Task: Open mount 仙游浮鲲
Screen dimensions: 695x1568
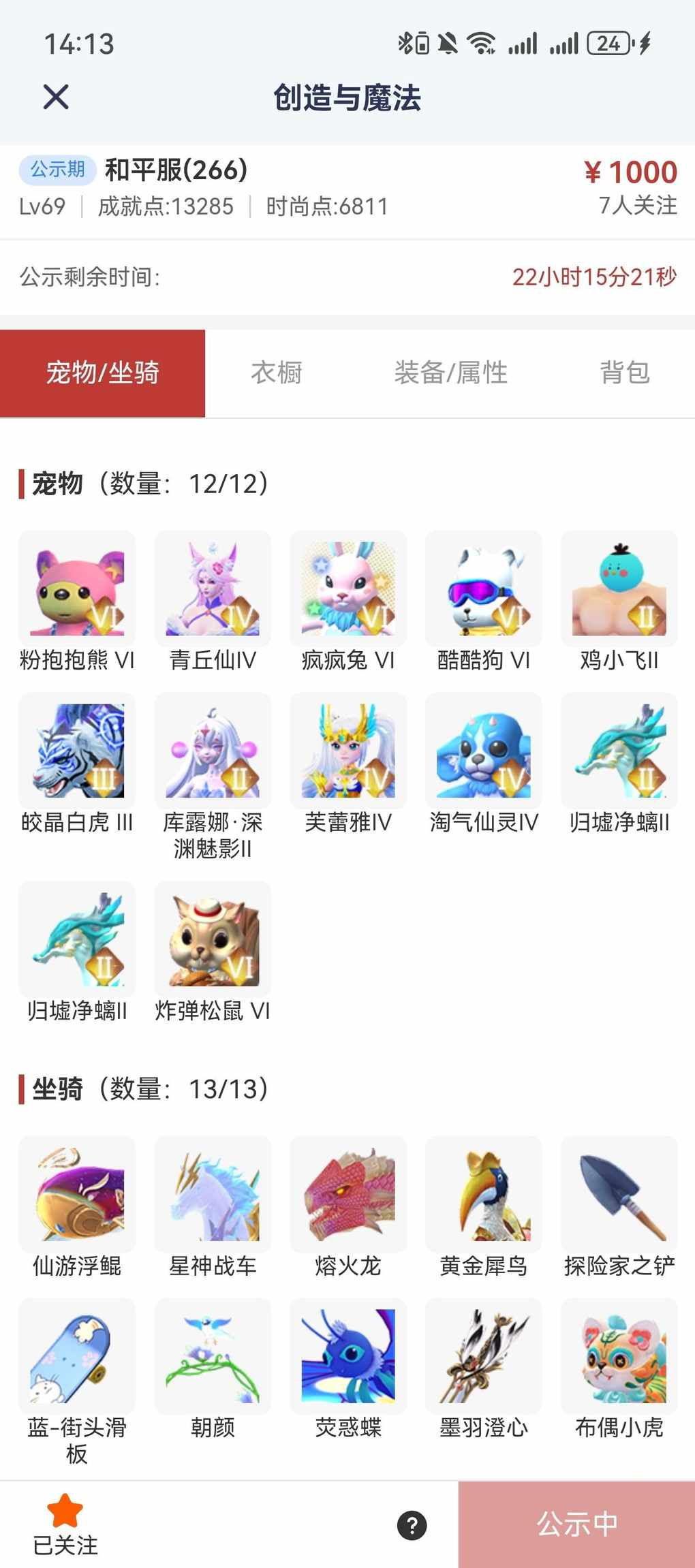Action: (x=77, y=1194)
